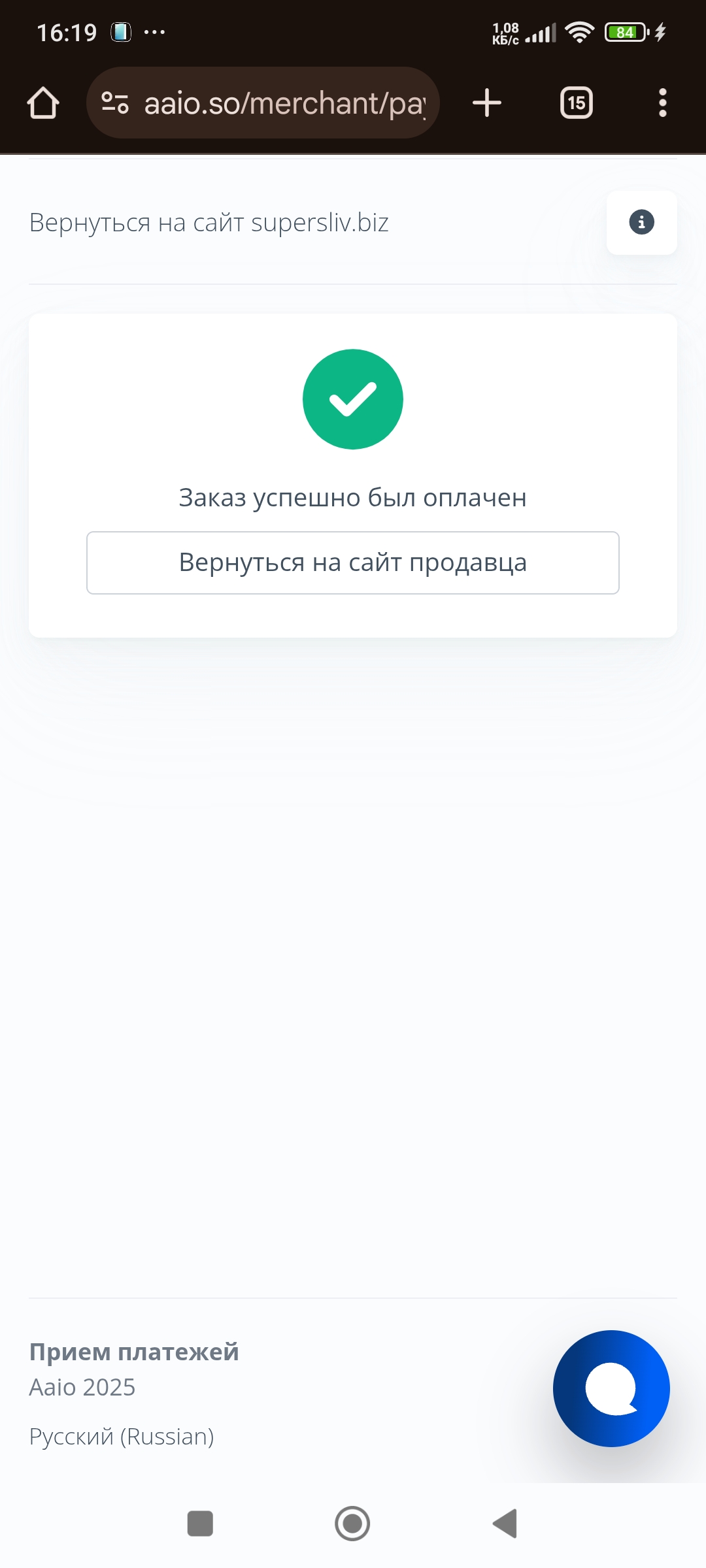Change language from Русский (Russian)
The width and height of the screenshot is (706, 1568).
click(122, 1436)
